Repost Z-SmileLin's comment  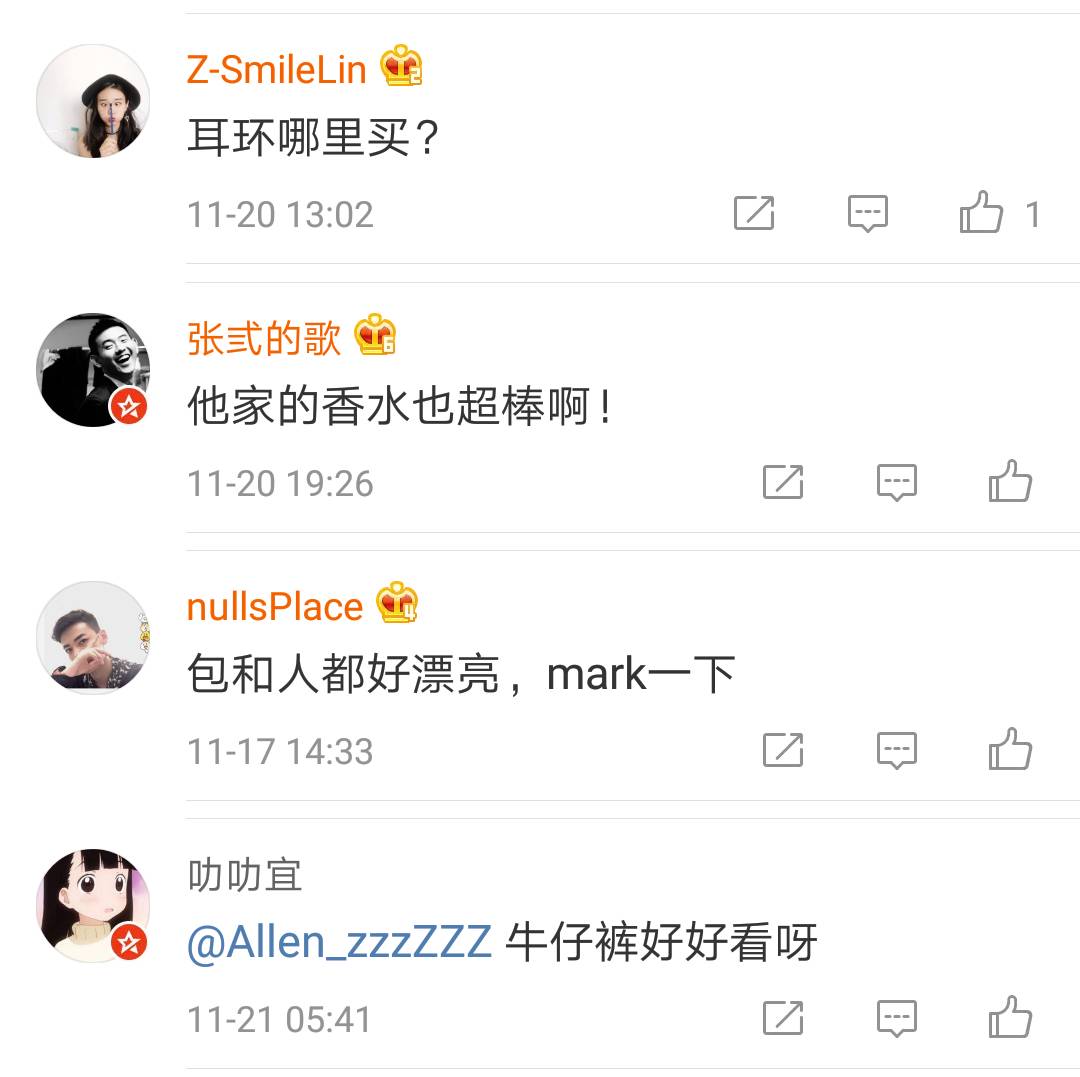click(754, 213)
